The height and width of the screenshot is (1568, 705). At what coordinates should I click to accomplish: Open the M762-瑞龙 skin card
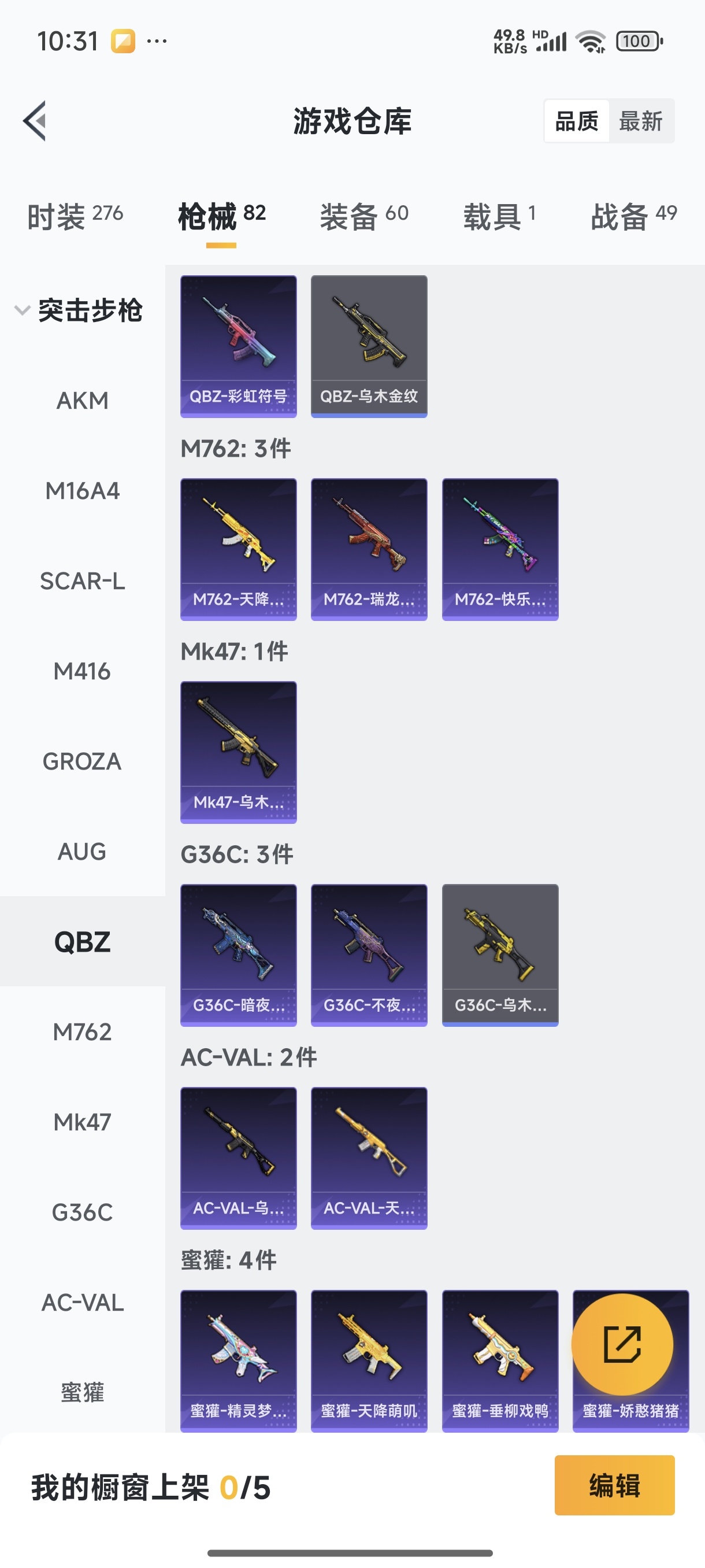tap(369, 549)
